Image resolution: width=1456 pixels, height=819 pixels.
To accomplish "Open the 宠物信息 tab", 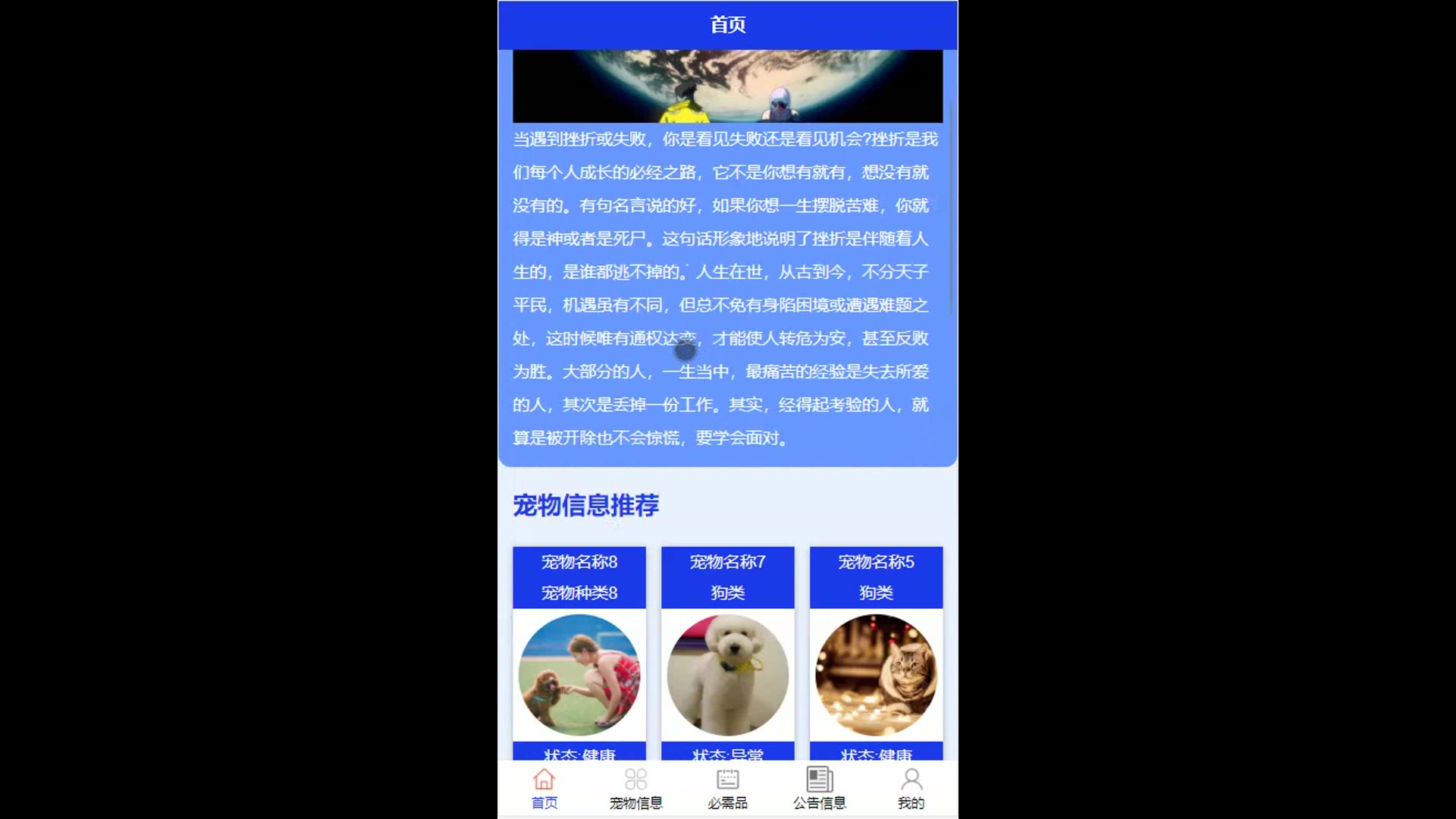I will 635,789.
